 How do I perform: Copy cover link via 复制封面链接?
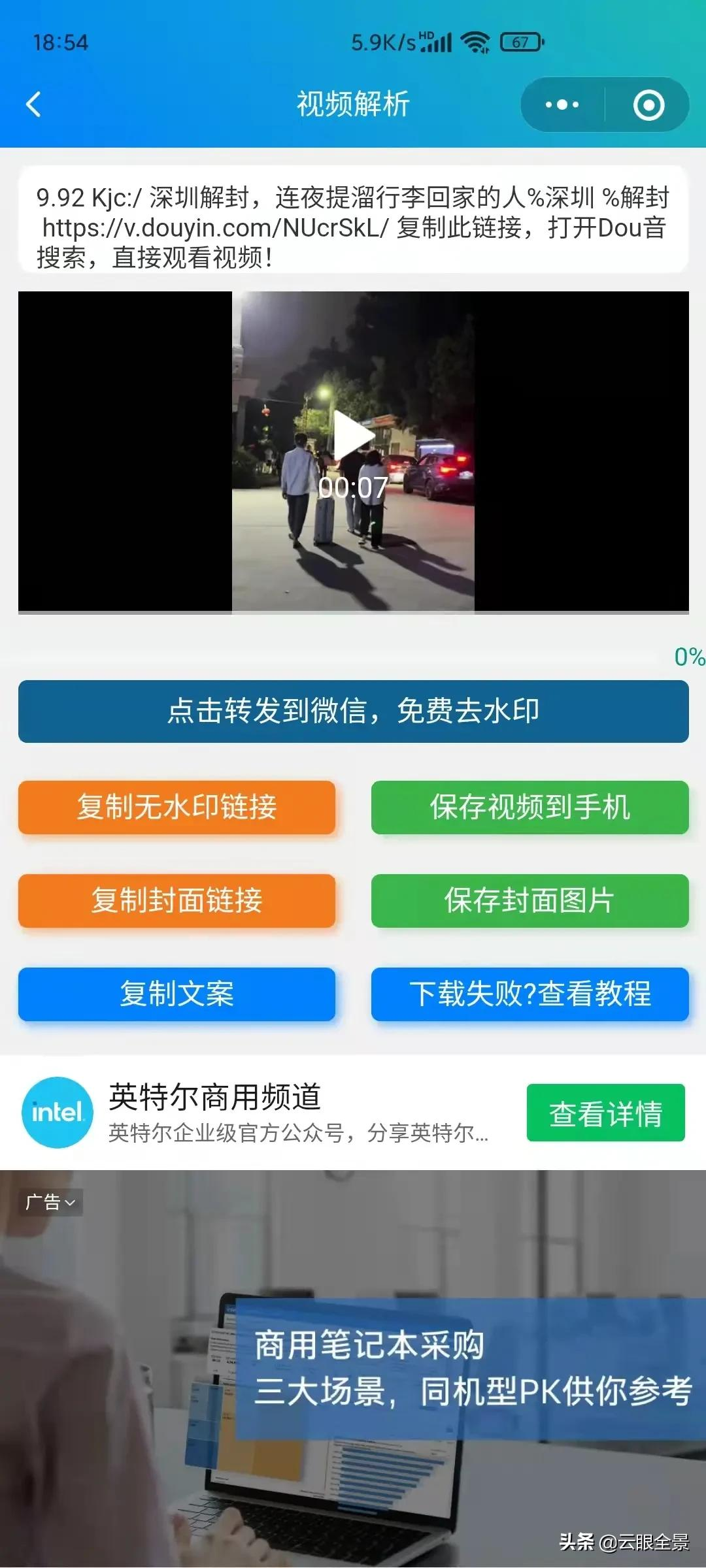point(176,900)
